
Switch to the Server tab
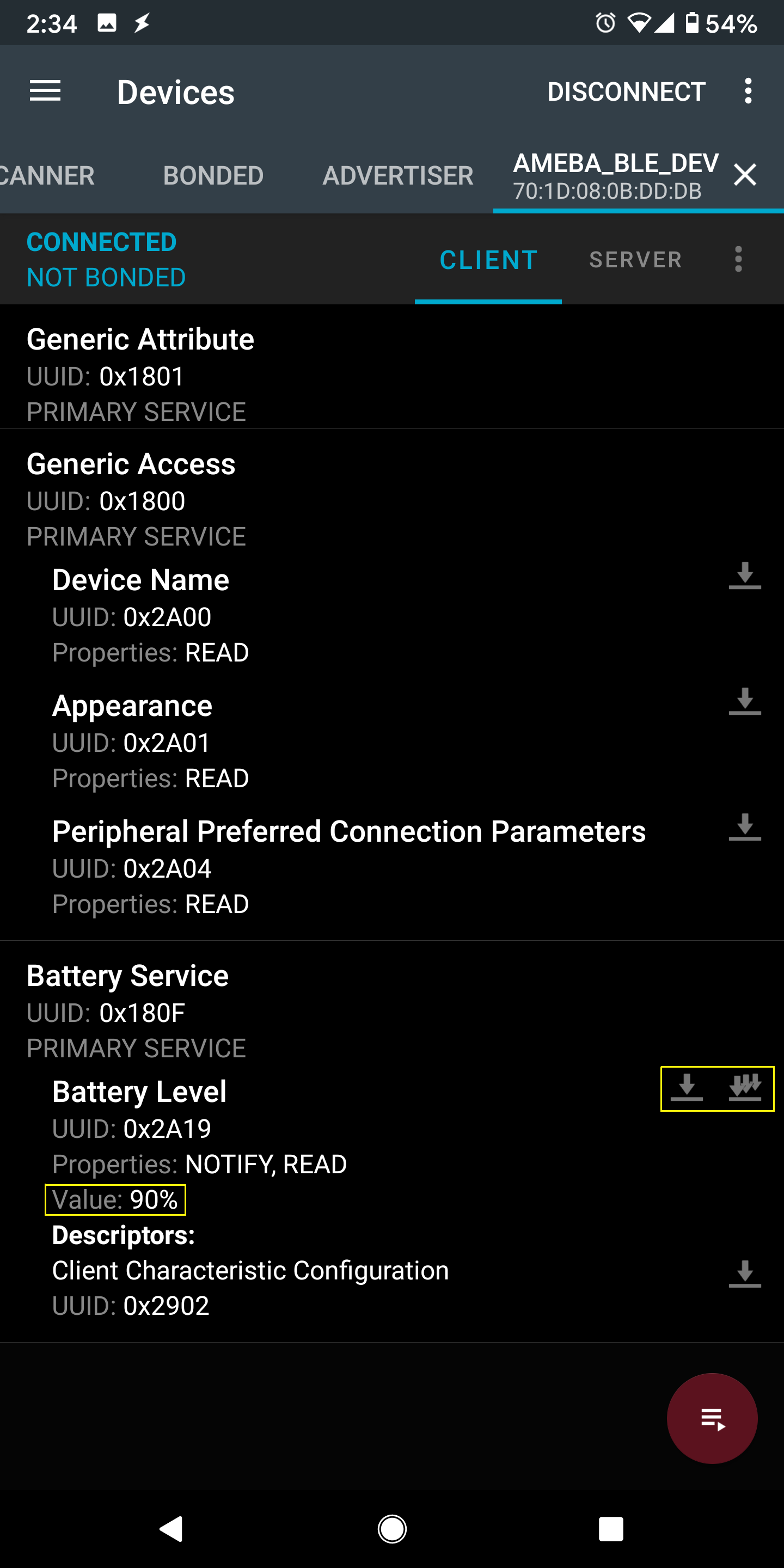(635, 260)
